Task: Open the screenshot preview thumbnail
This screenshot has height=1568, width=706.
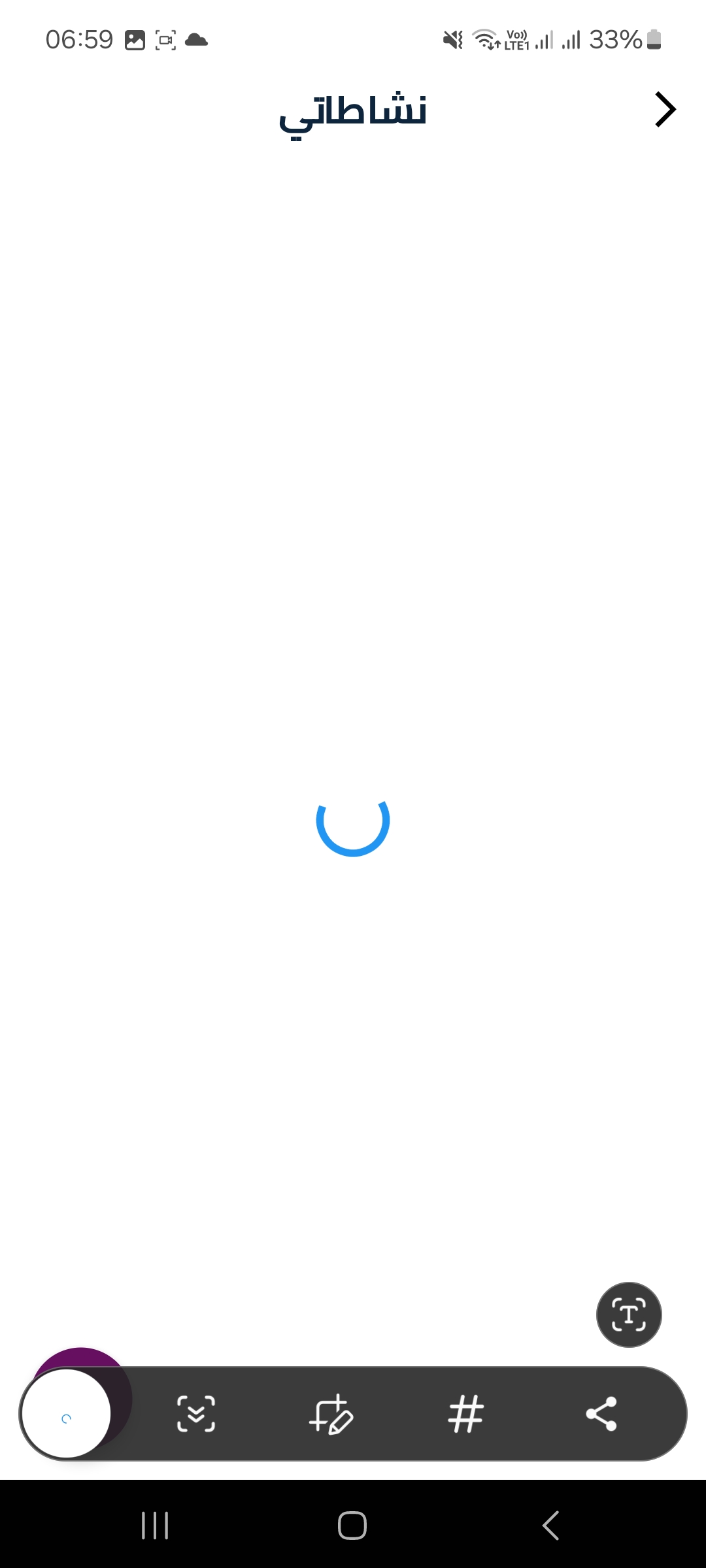Action: click(66, 1414)
